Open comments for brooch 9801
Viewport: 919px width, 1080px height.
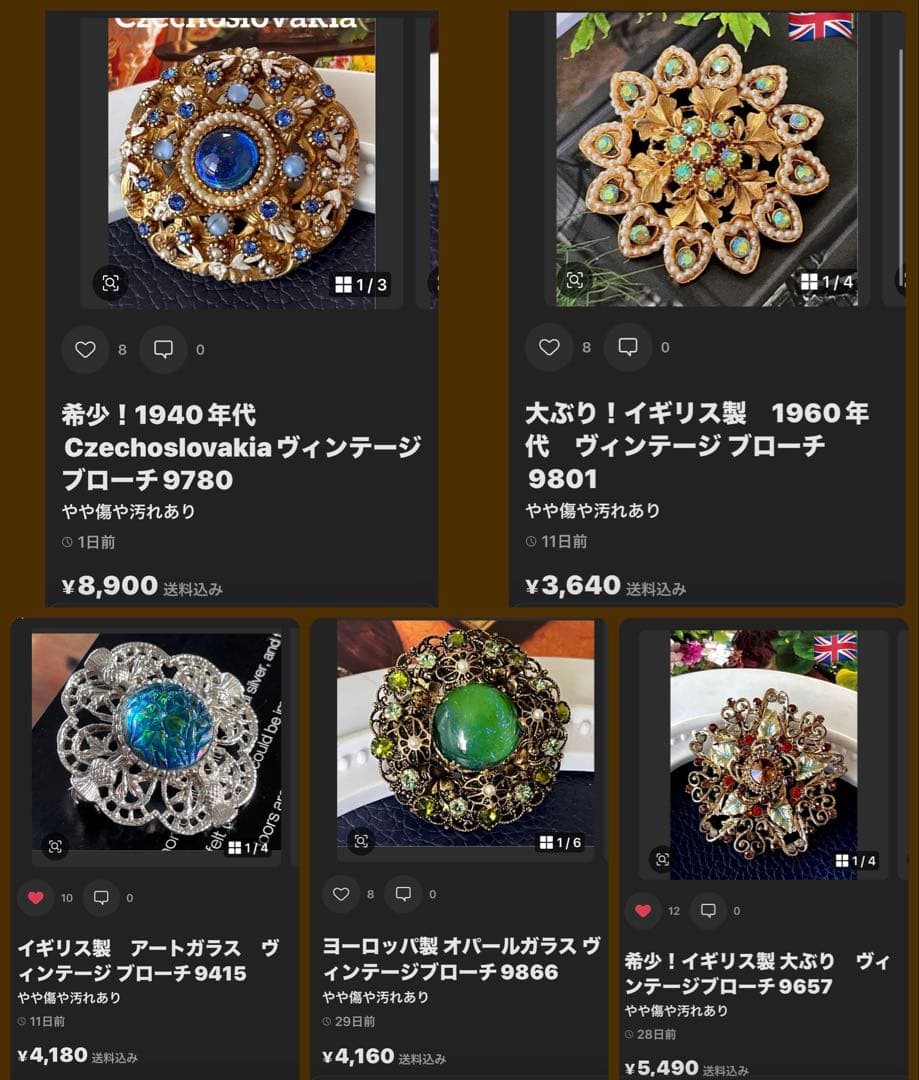point(630,347)
